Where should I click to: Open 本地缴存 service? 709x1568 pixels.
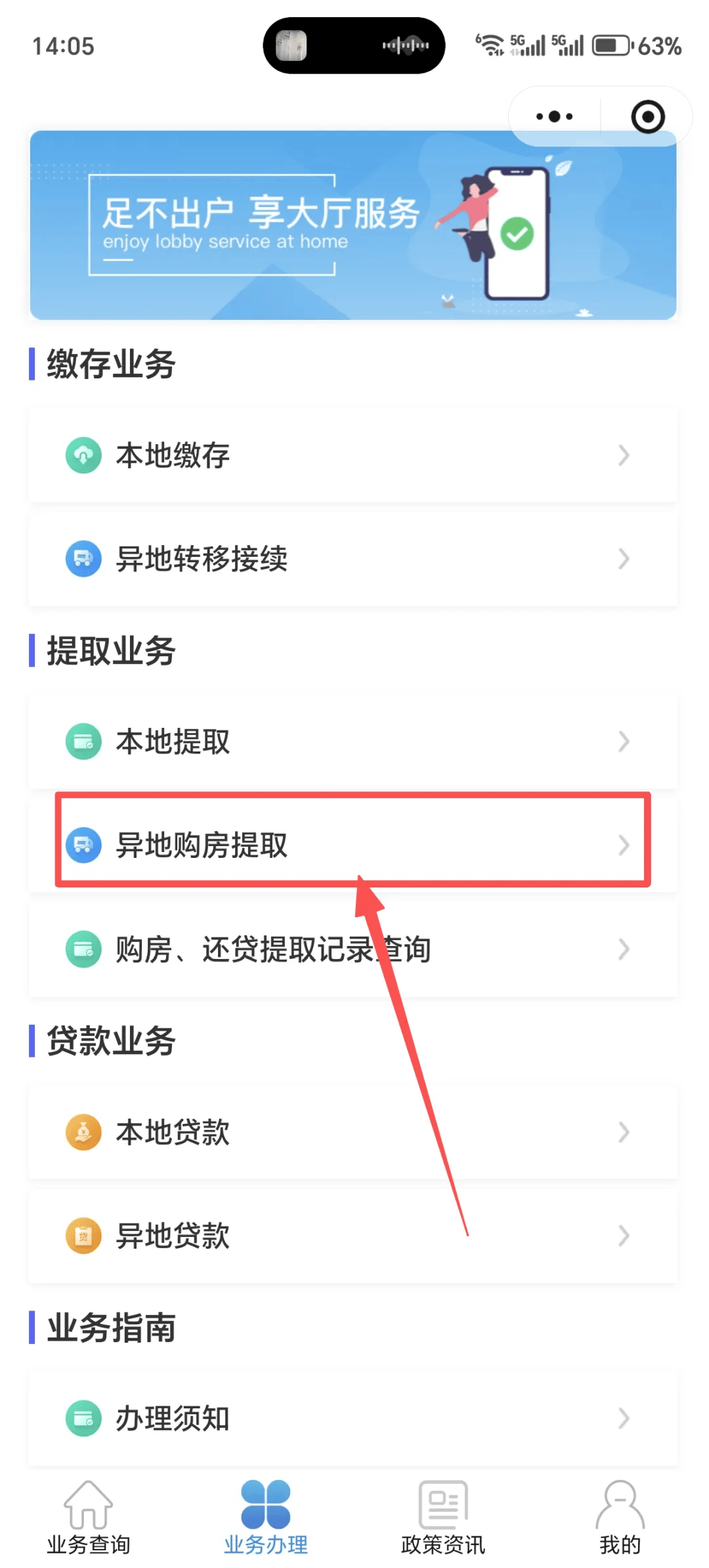pos(353,455)
